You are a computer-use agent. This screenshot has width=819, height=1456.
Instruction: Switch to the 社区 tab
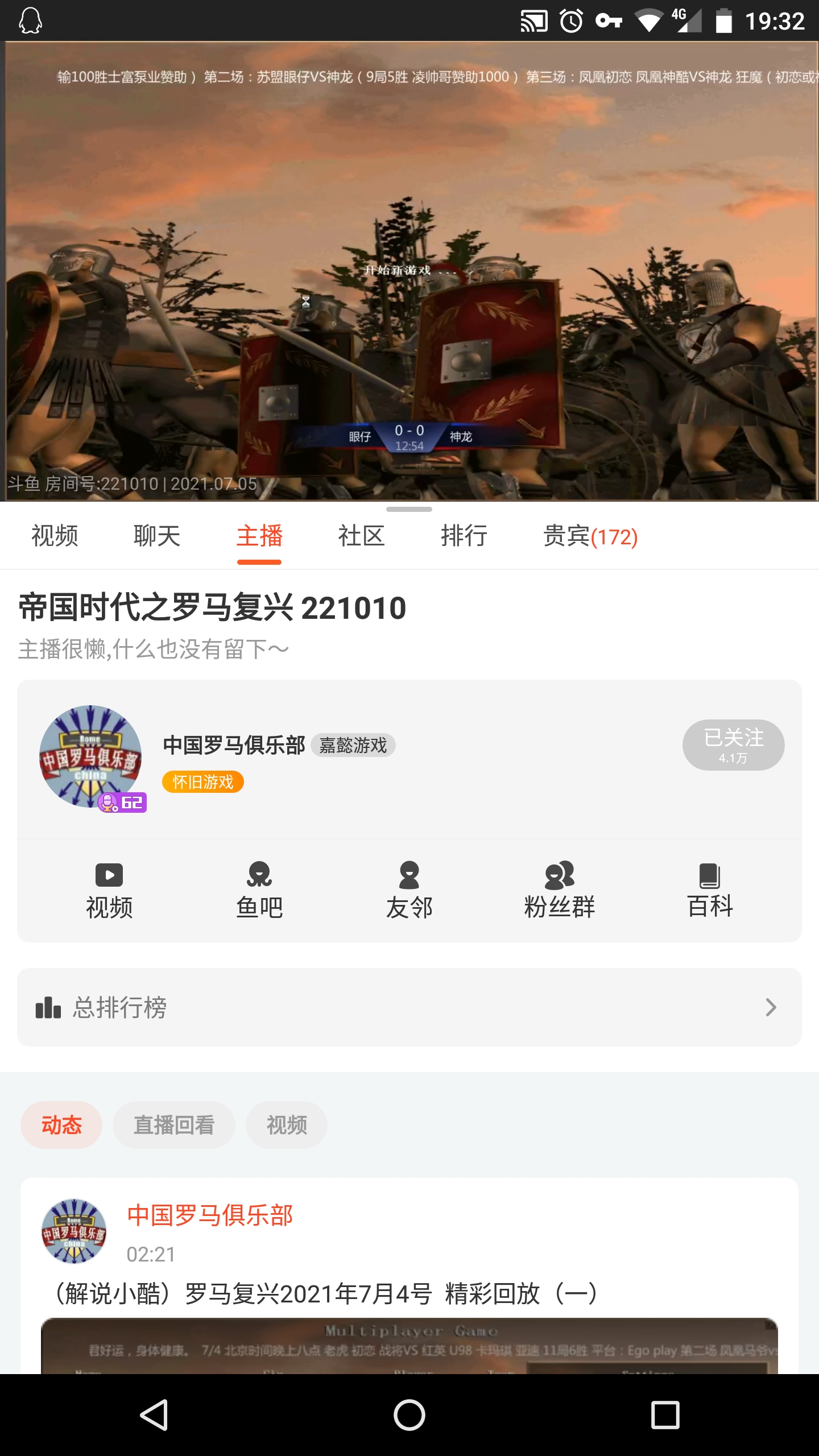[361, 536]
